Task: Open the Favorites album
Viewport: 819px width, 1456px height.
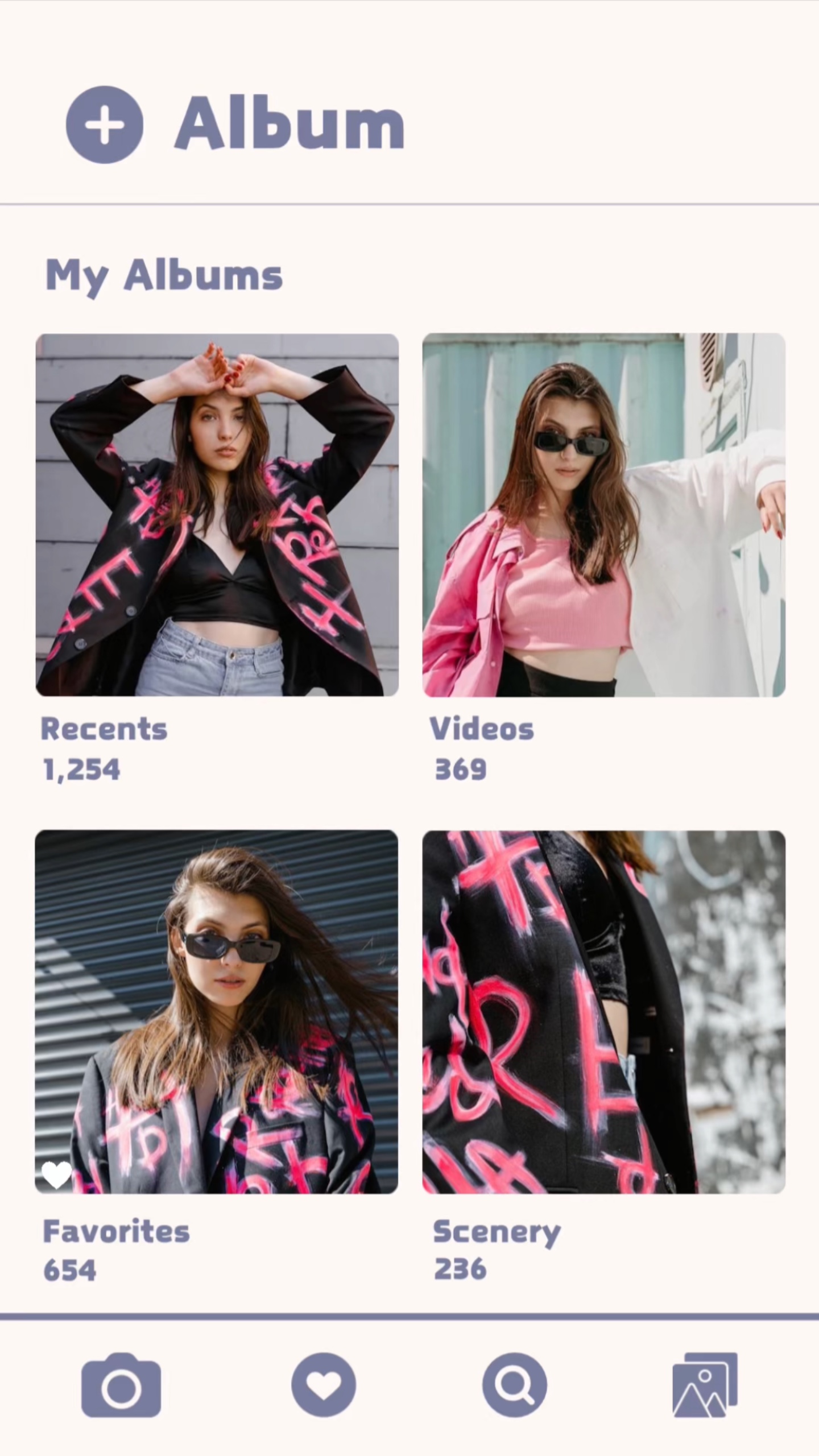Action: click(x=217, y=1011)
